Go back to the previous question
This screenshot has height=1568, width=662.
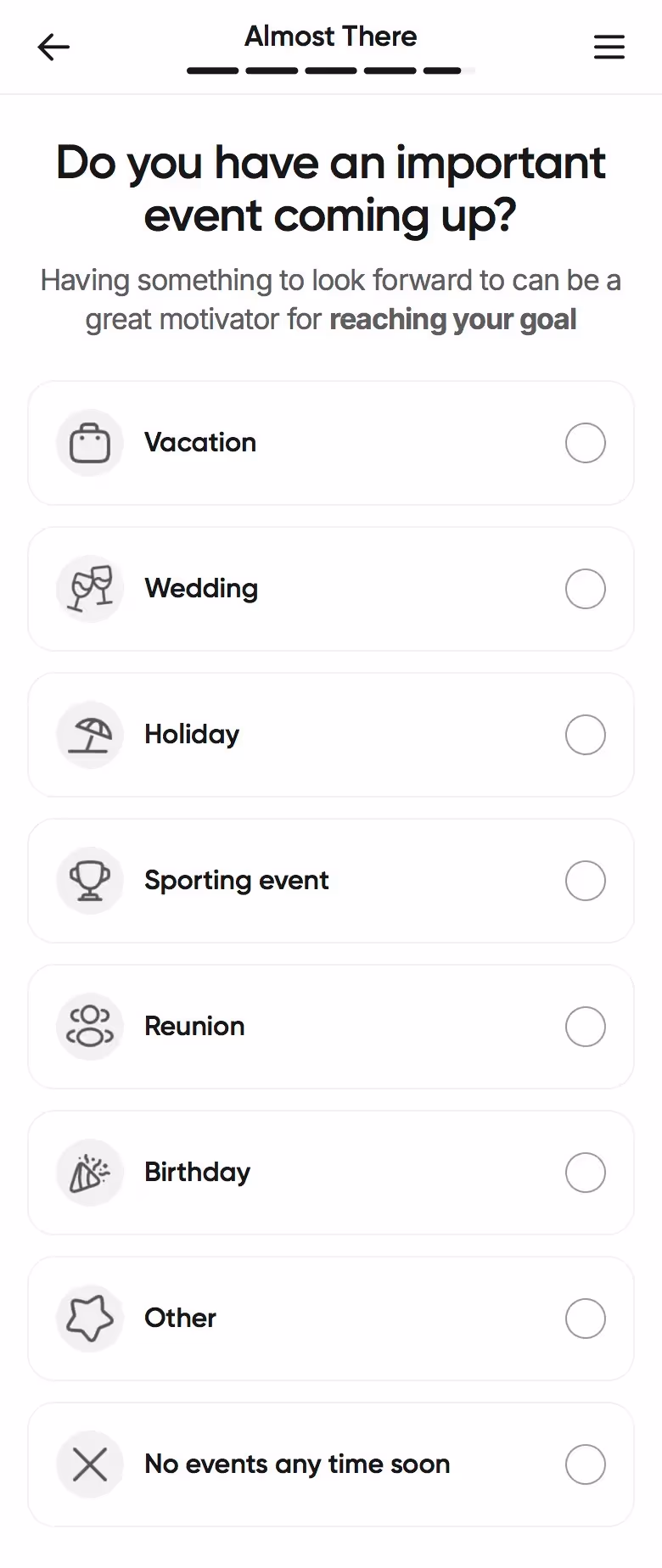[53, 47]
